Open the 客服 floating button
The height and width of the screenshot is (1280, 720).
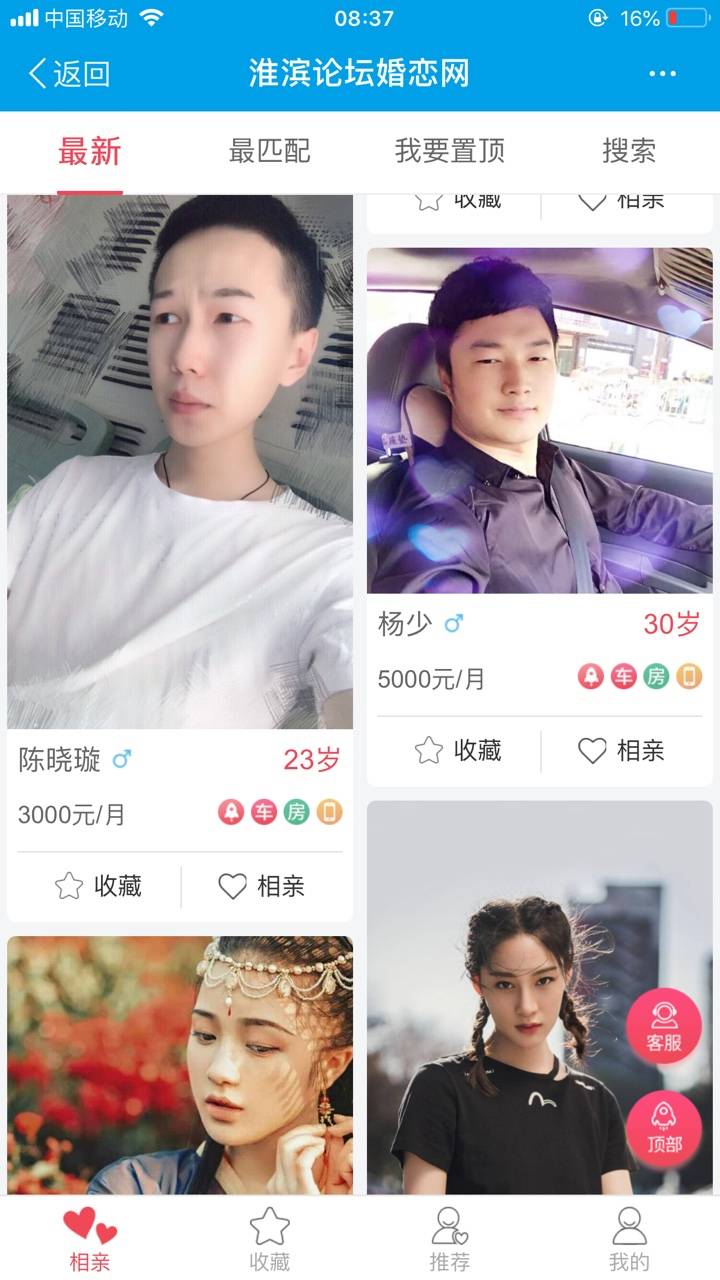(x=664, y=1027)
